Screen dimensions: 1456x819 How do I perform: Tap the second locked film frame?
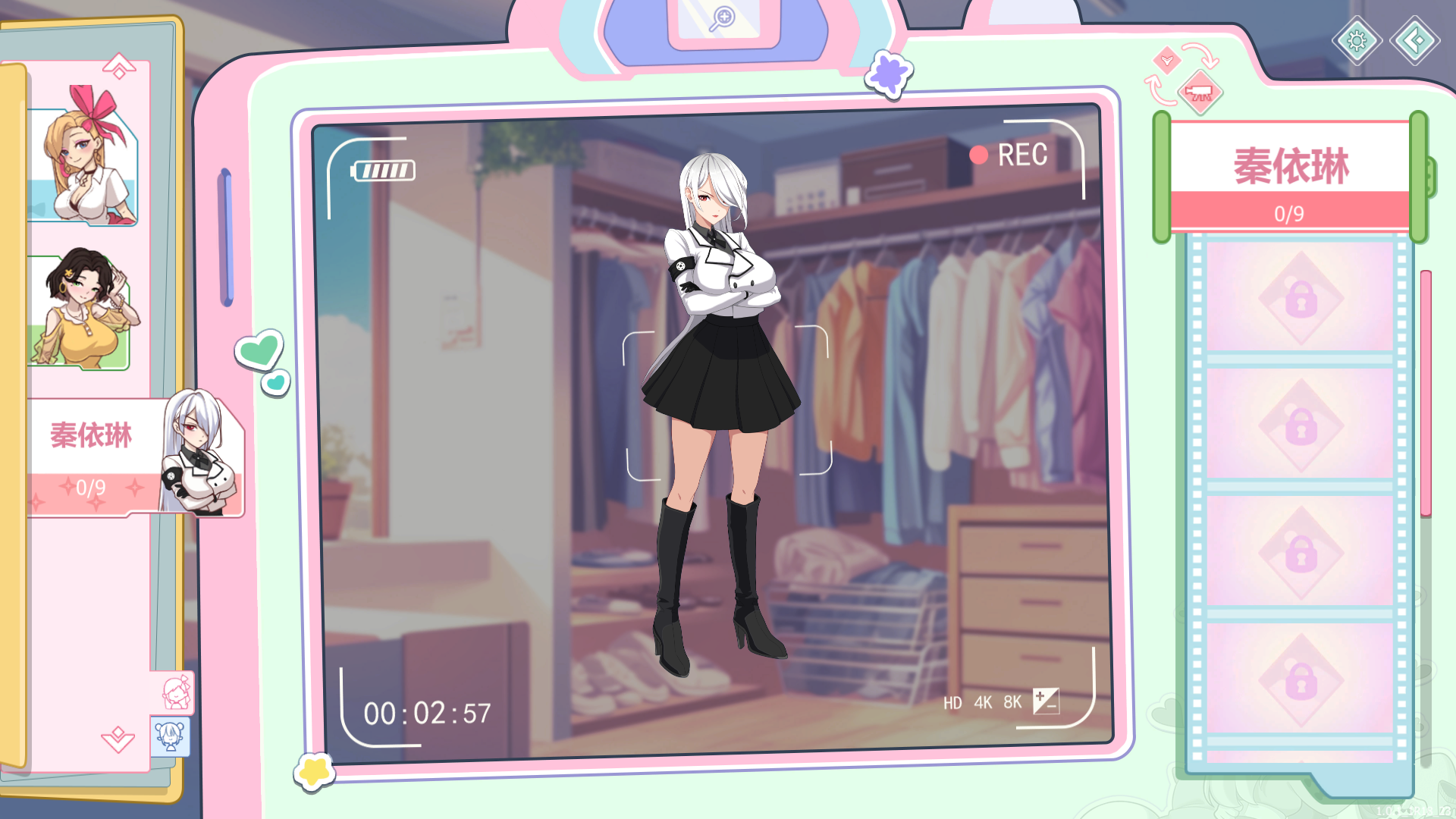pyautogui.click(x=1301, y=425)
